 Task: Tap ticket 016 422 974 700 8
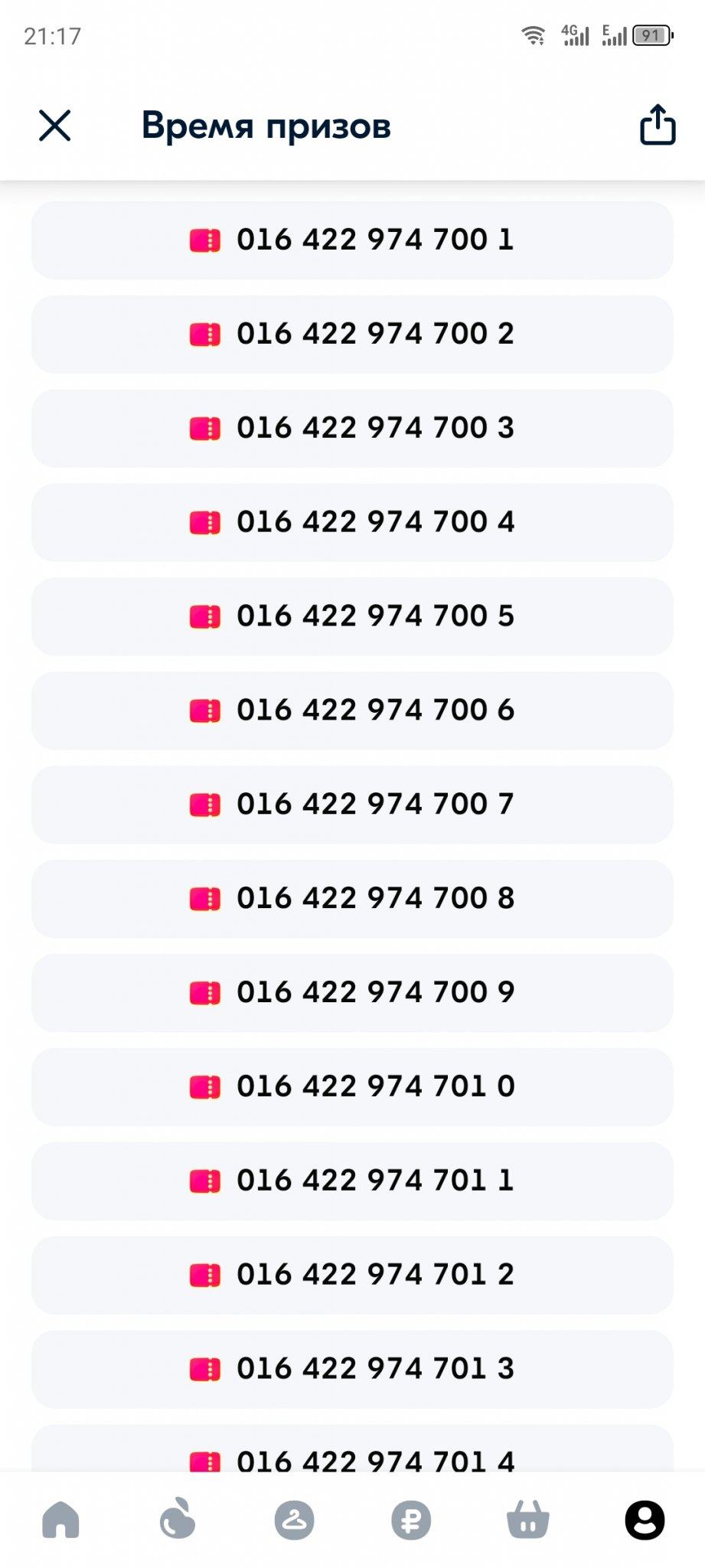click(352, 899)
